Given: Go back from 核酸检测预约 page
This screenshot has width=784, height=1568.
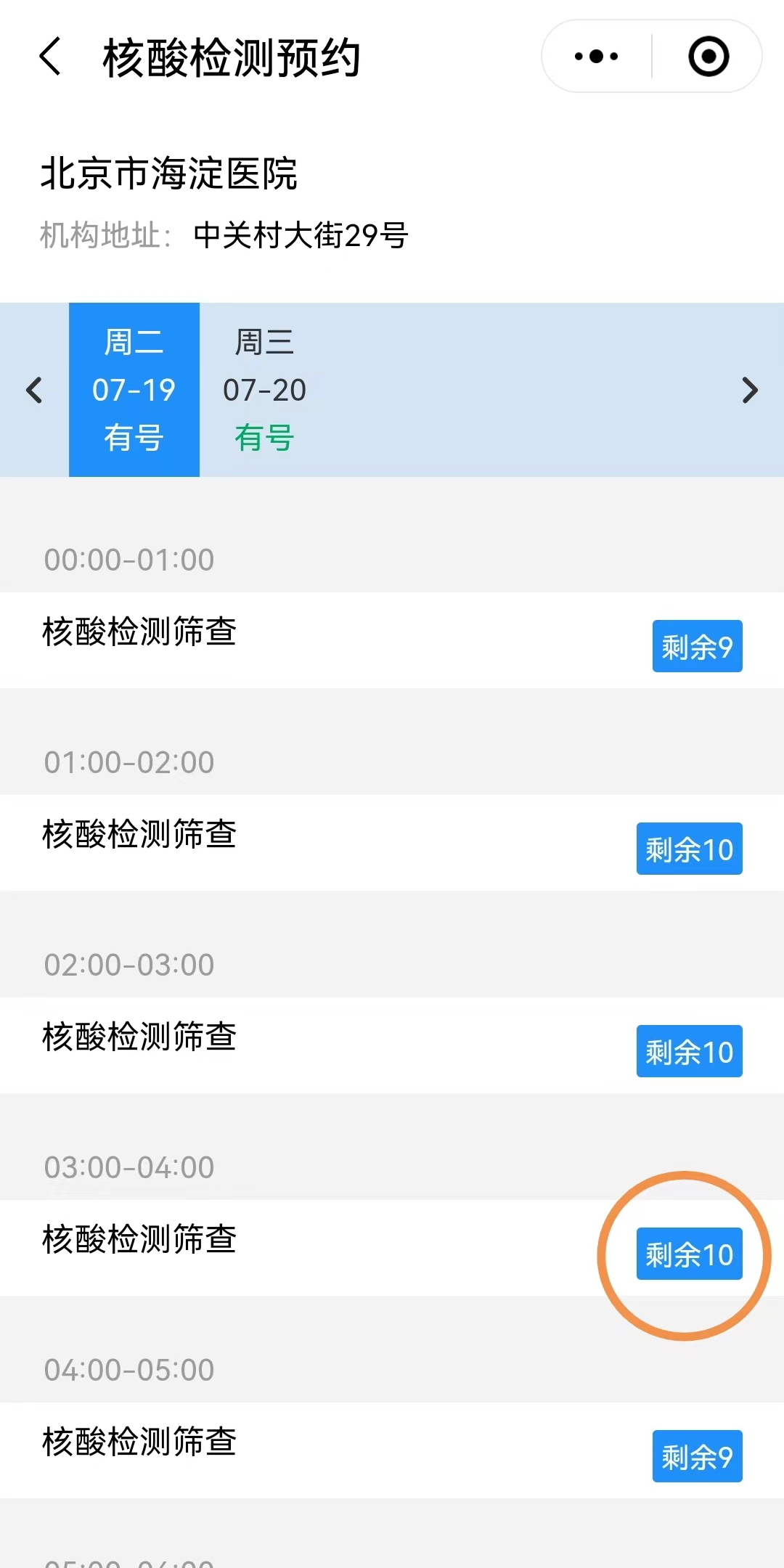Looking at the screenshot, I should coord(49,57).
